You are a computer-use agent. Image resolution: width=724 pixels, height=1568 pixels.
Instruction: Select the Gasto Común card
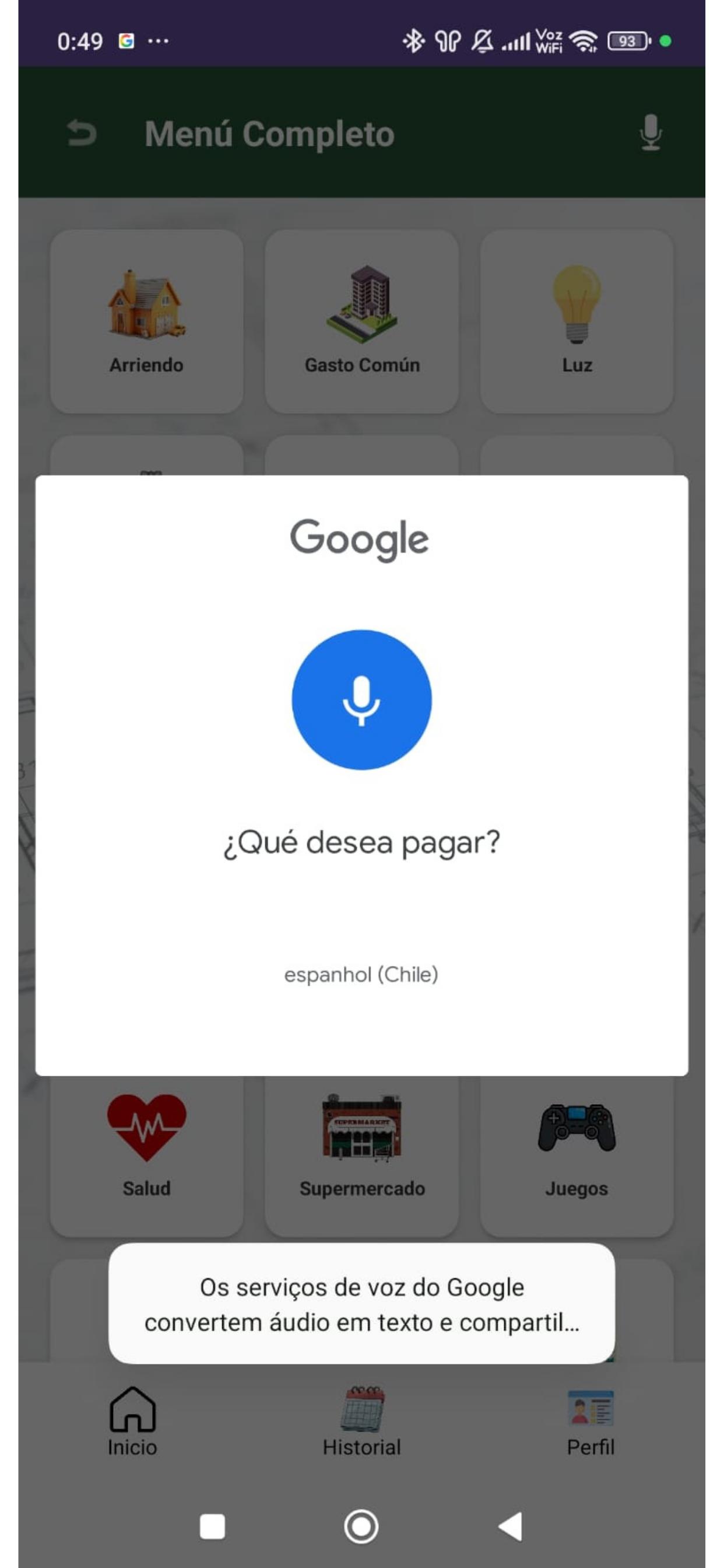[x=362, y=321]
